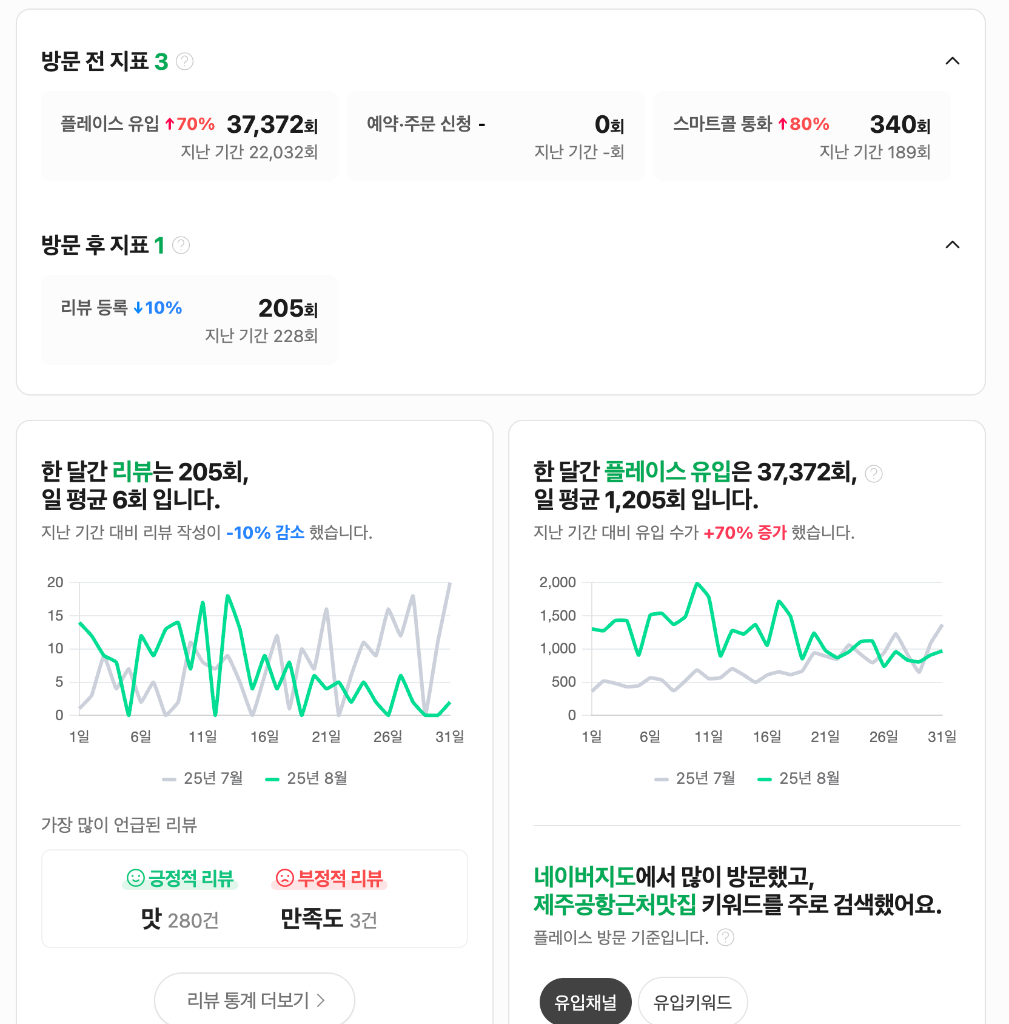The image size is (1009, 1024).
Task: Collapse the 방문 후 지표 section
Action: click(x=952, y=244)
